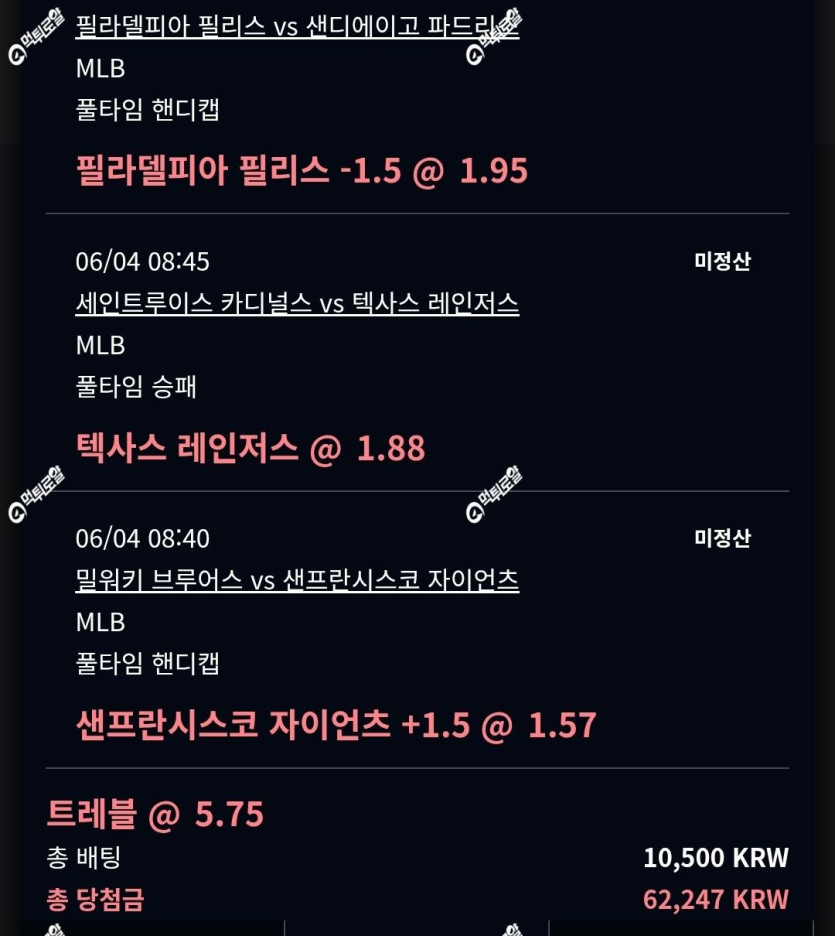Open the 세인트루이스 카디널스 vs 텍사스 레인저스 link
The height and width of the screenshot is (936, 835).
[x=297, y=303]
